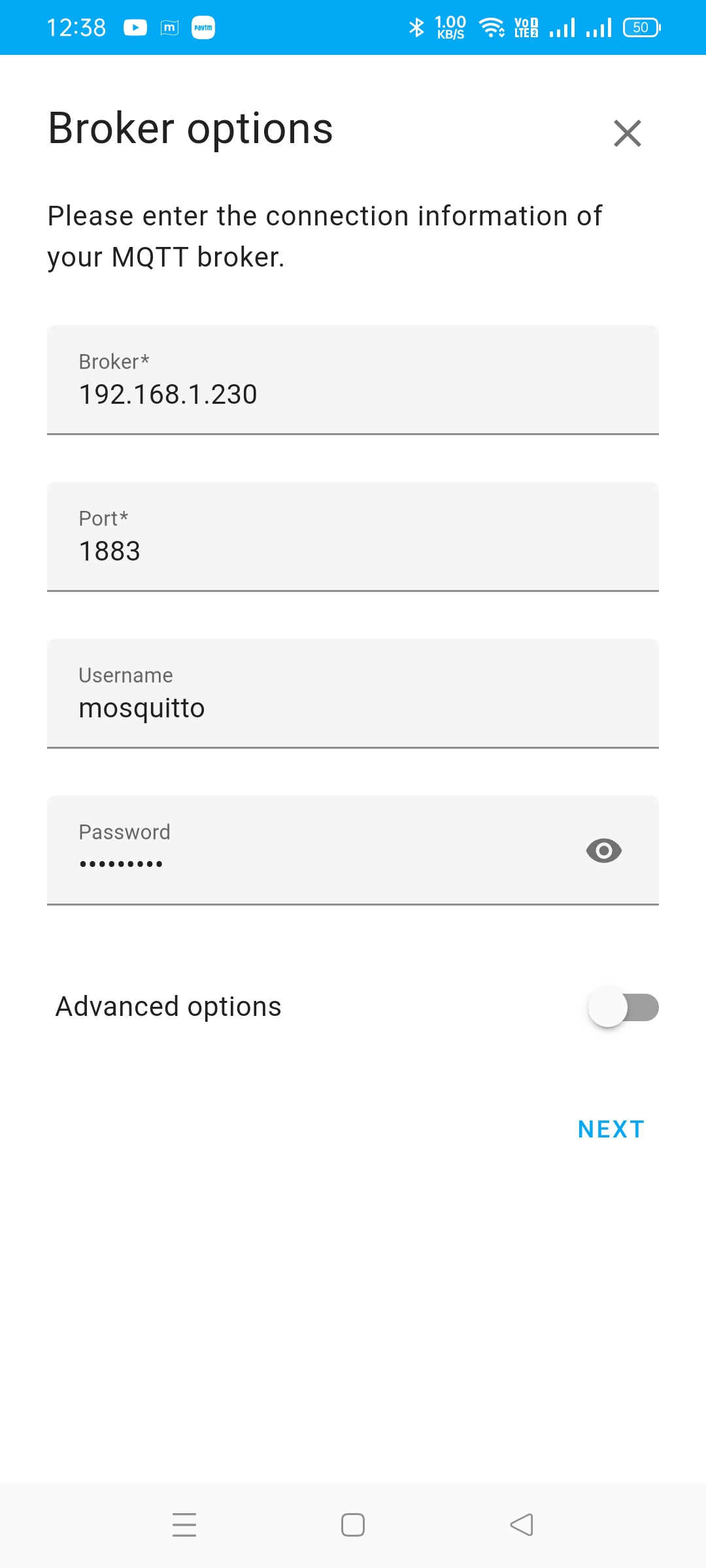Tap the Paytm notification icon
This screenshot has width=706, height=1568.
click(203, 27)
